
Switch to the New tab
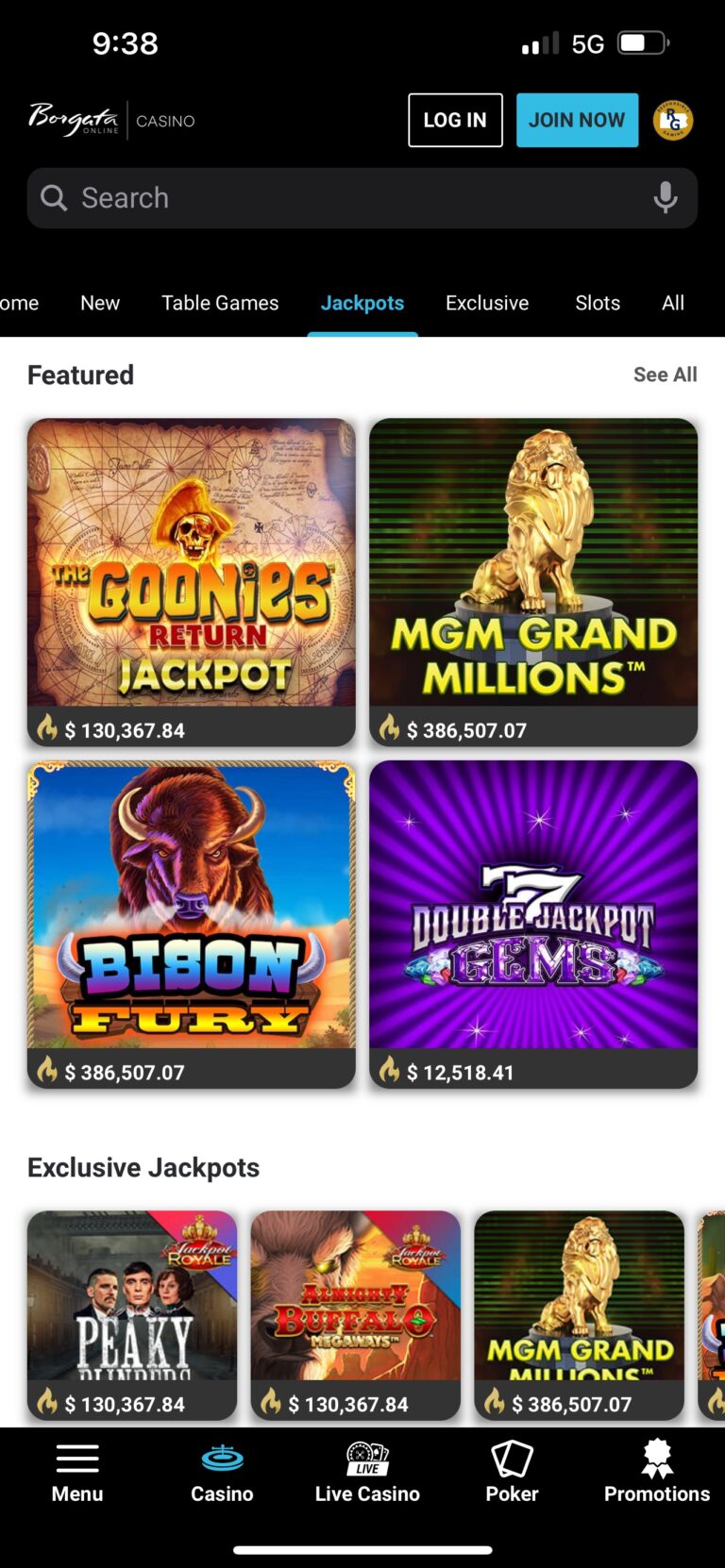[100, 303]
